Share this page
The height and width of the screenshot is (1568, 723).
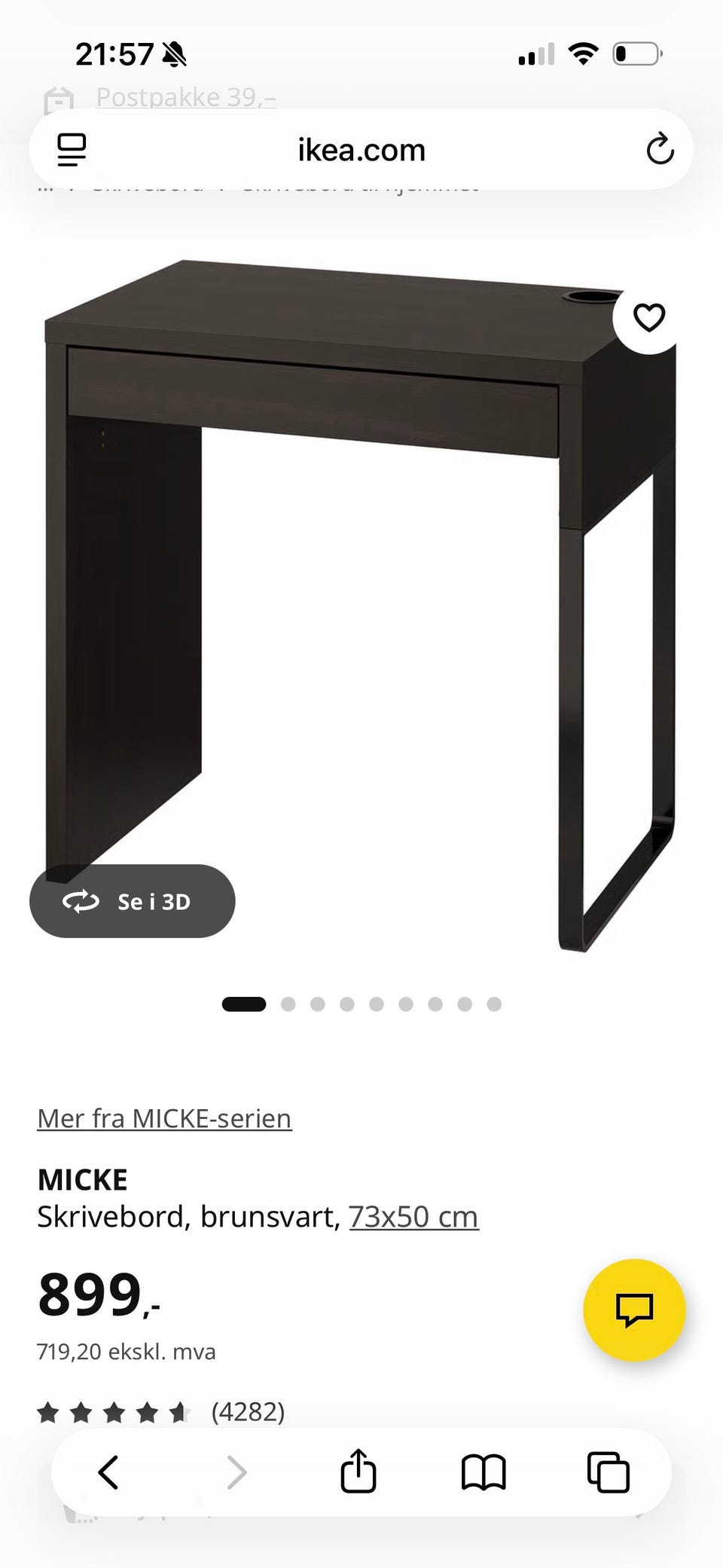tap(358, 1471)
